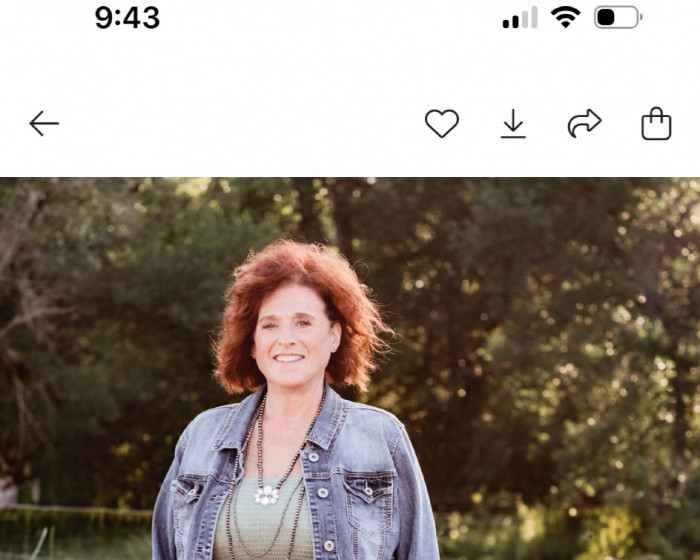Open the shopping bag
700x560 pixels.
point(656,124)
